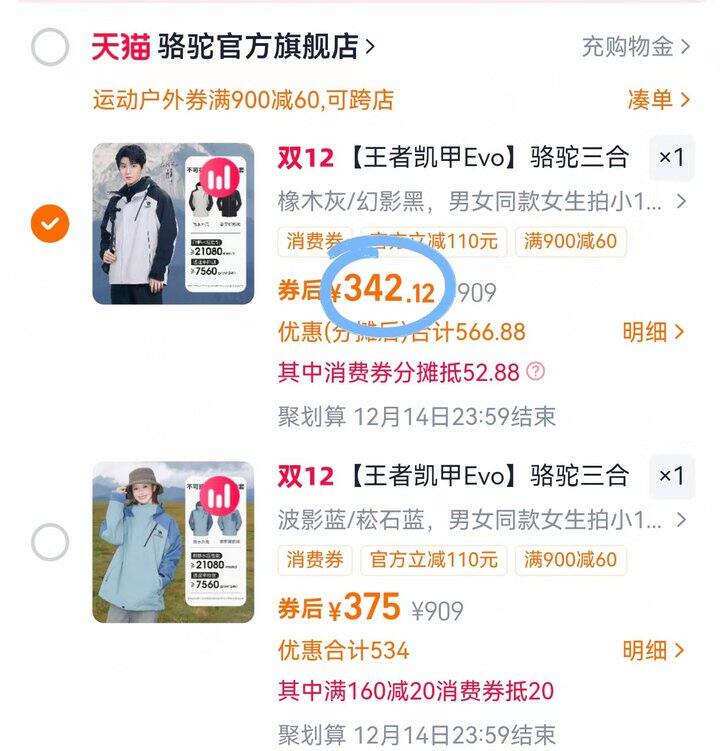This screenshot has height=751, width=720.
Task: View 明细 for the 优惠合计534 discount
Action: pos(653,650)
